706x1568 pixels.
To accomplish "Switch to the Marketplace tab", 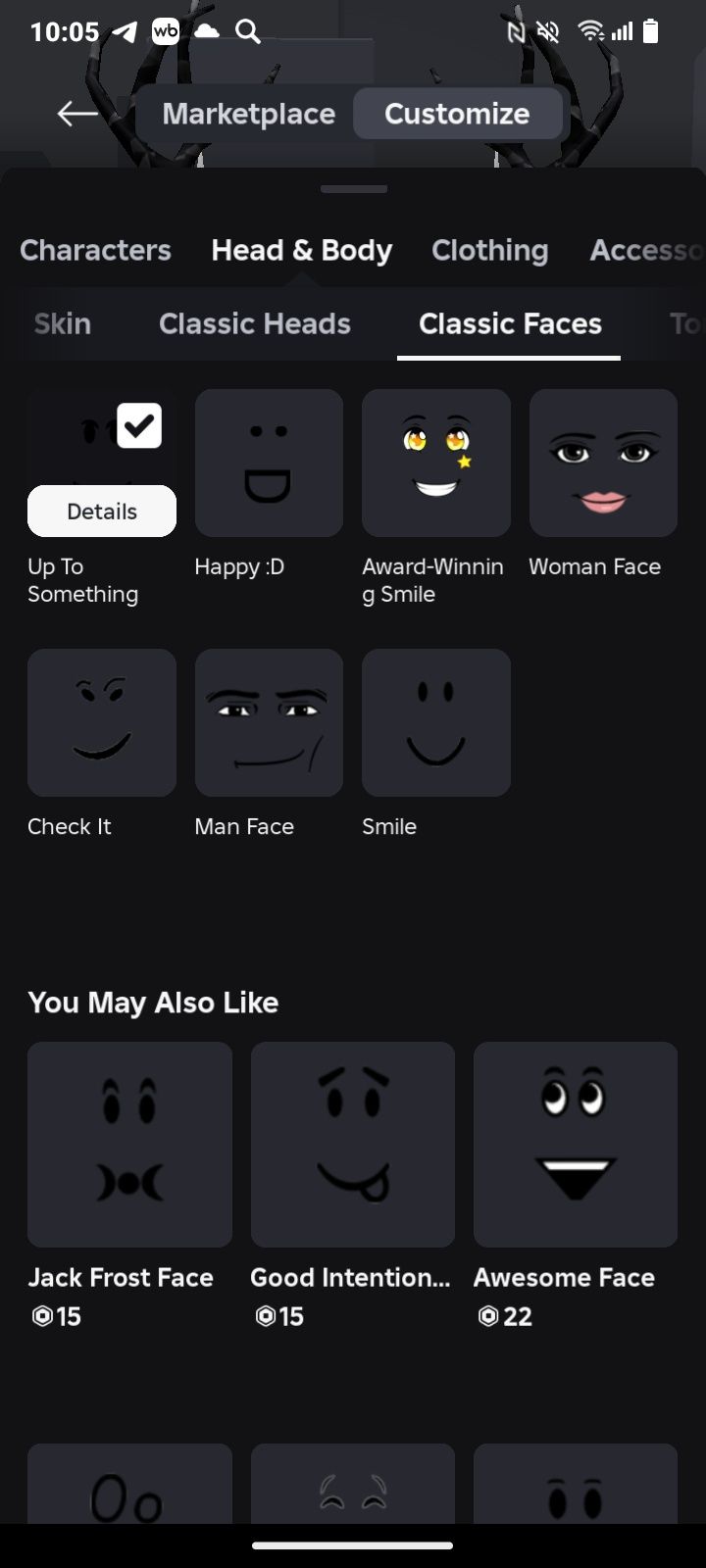I will pos(248,114).
